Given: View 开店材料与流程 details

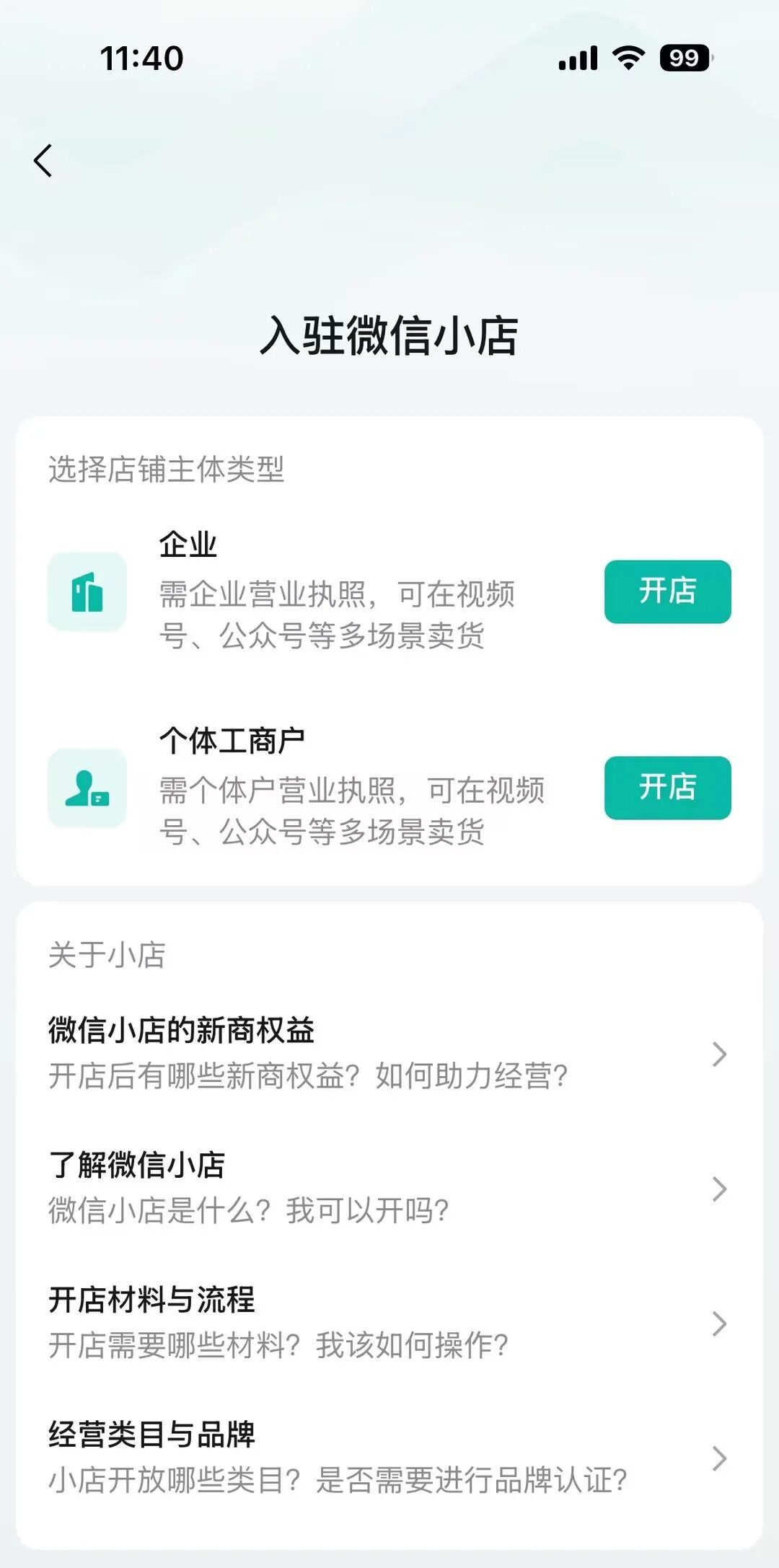Looking at the screenshot, I should coord(388,1323).
